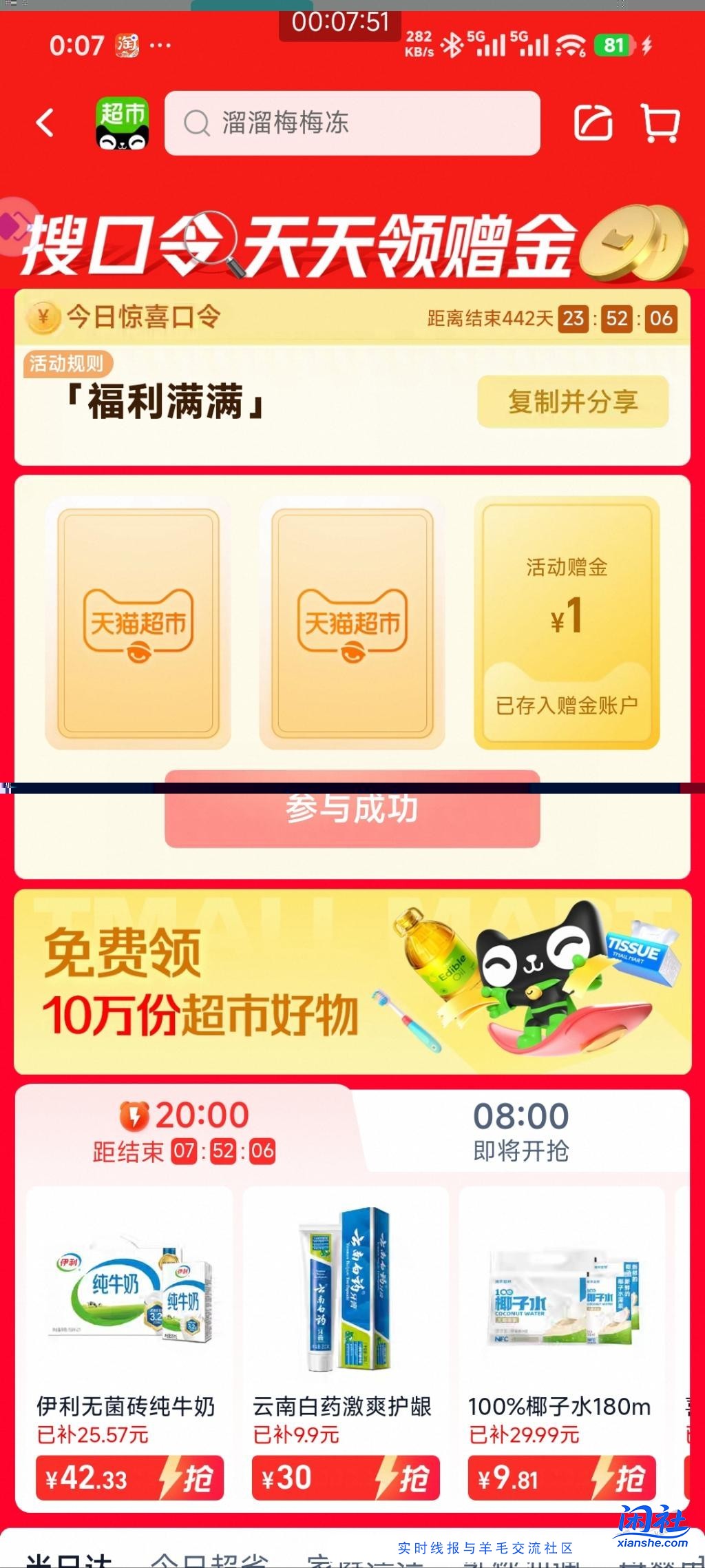Flip the second 天猫超市 card
Image resolution: width=705 pixels, height=1568 pixels.
351,623
